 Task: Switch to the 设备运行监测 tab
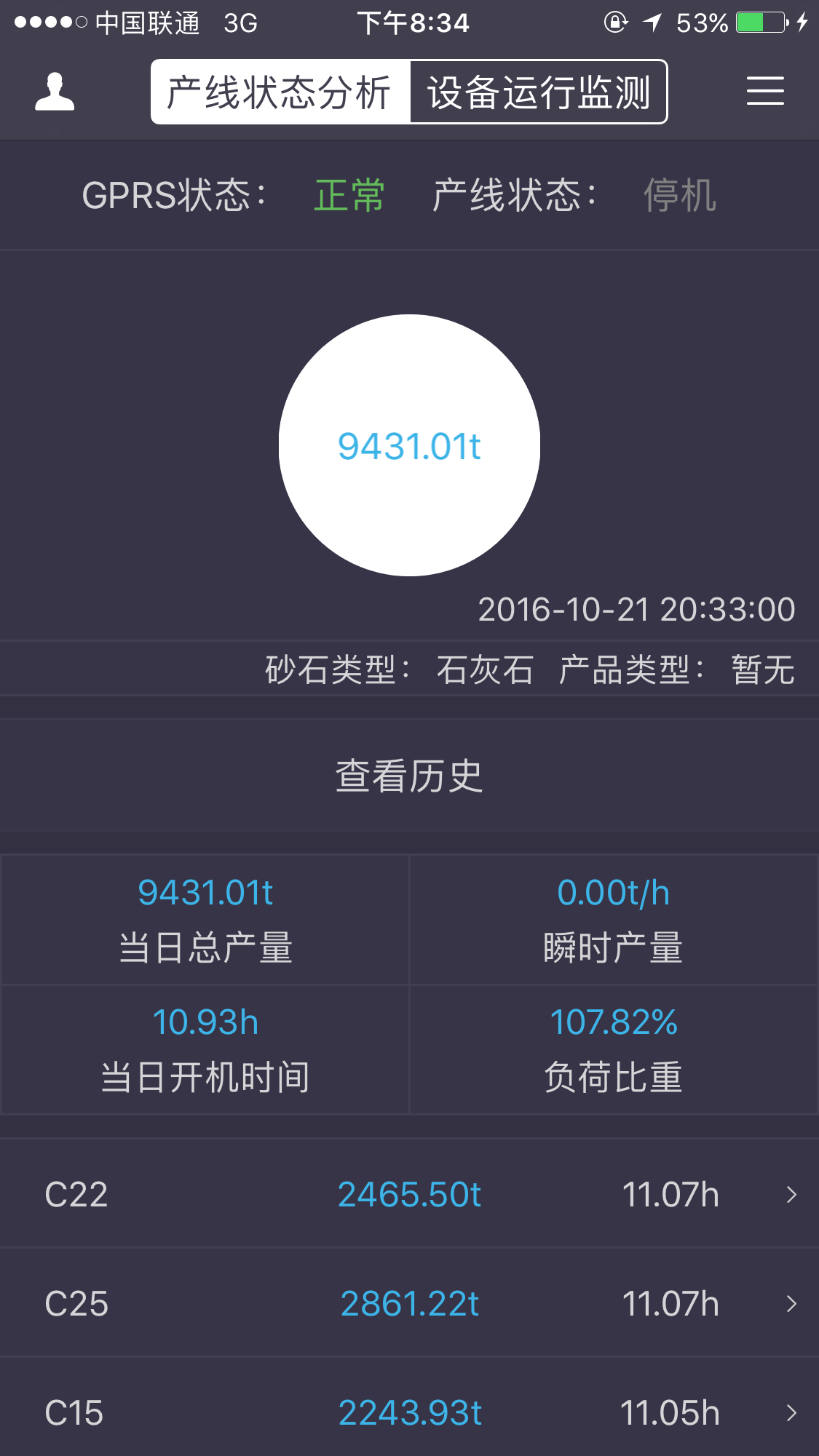click(539, 92)
